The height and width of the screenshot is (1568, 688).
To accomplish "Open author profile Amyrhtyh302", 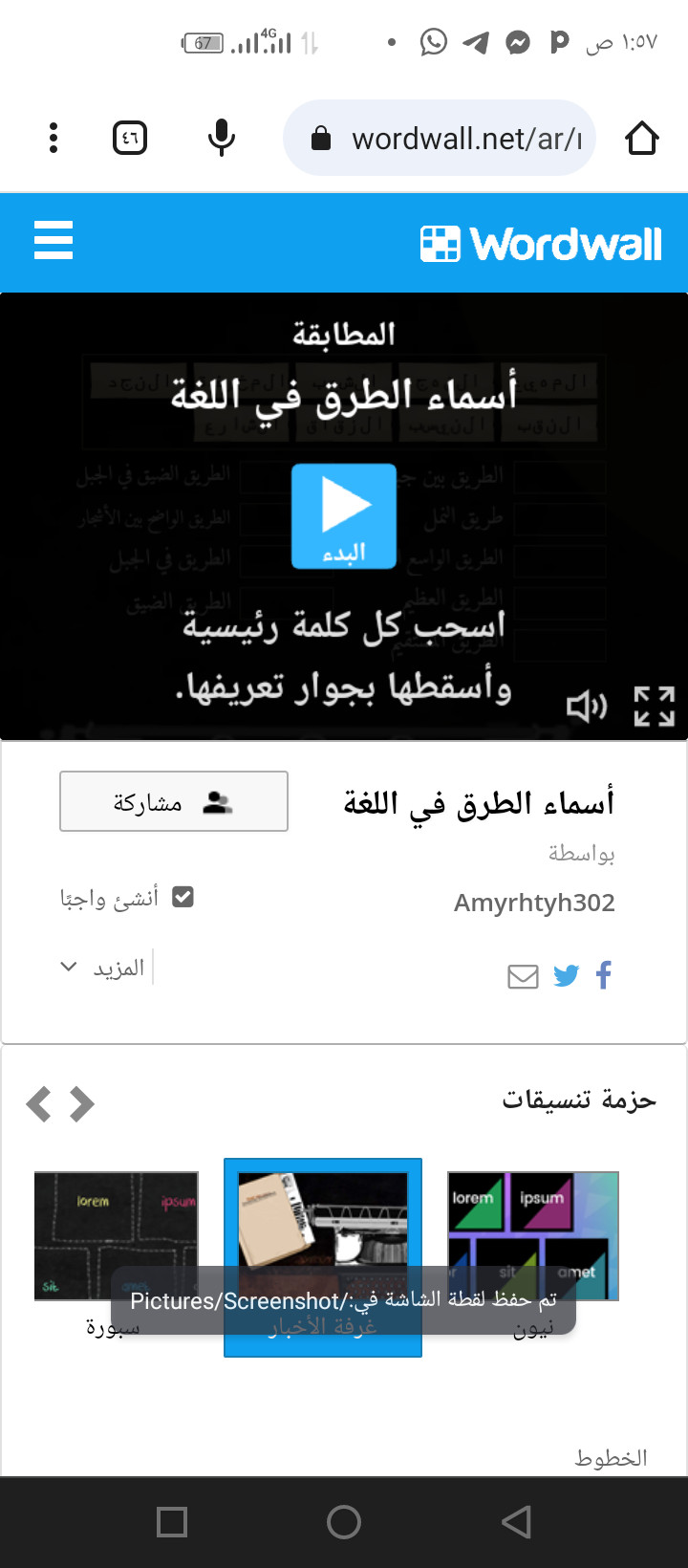I will (534, 903).
